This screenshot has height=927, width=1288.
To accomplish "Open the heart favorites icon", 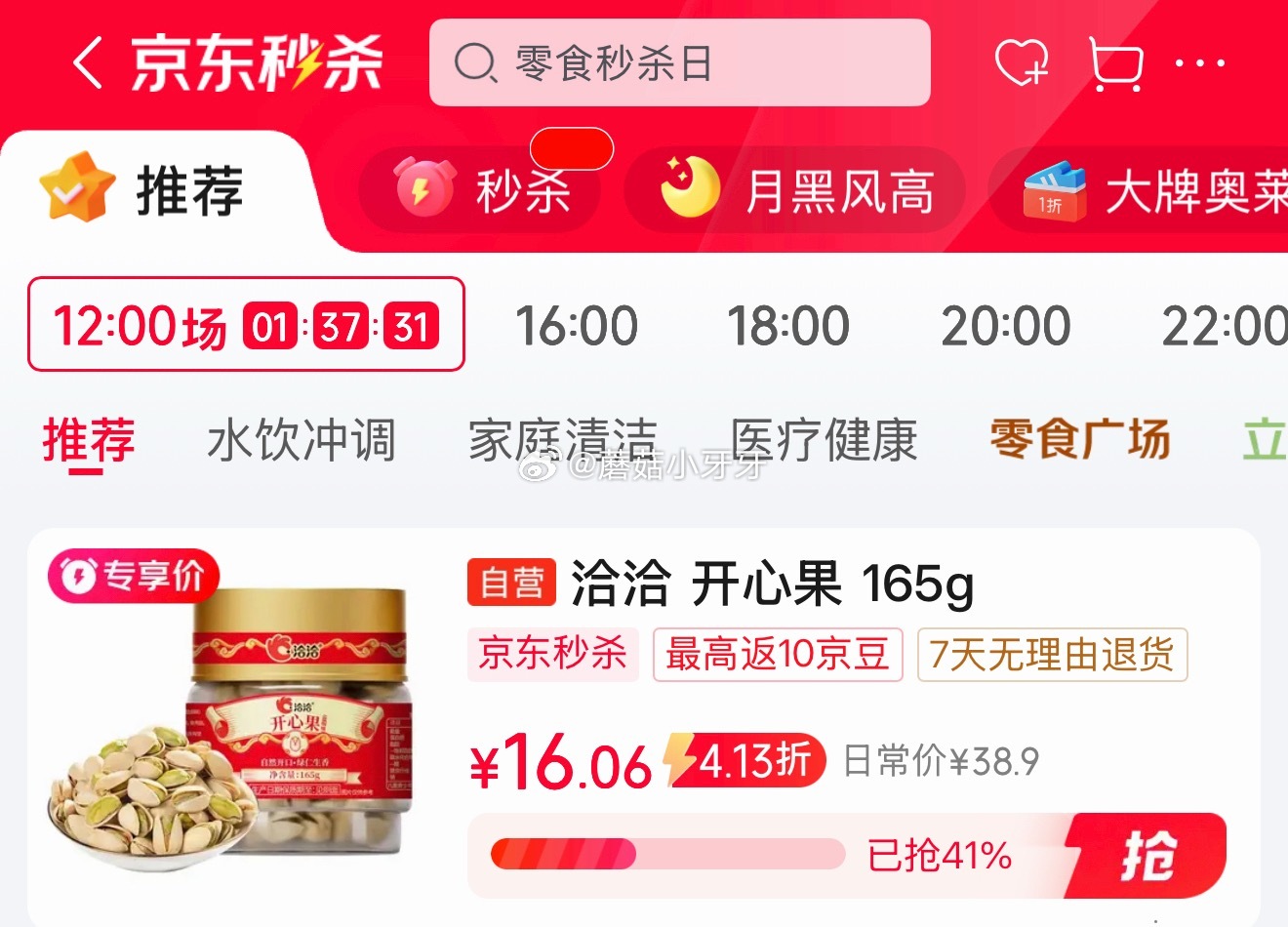I will 1022,63.
